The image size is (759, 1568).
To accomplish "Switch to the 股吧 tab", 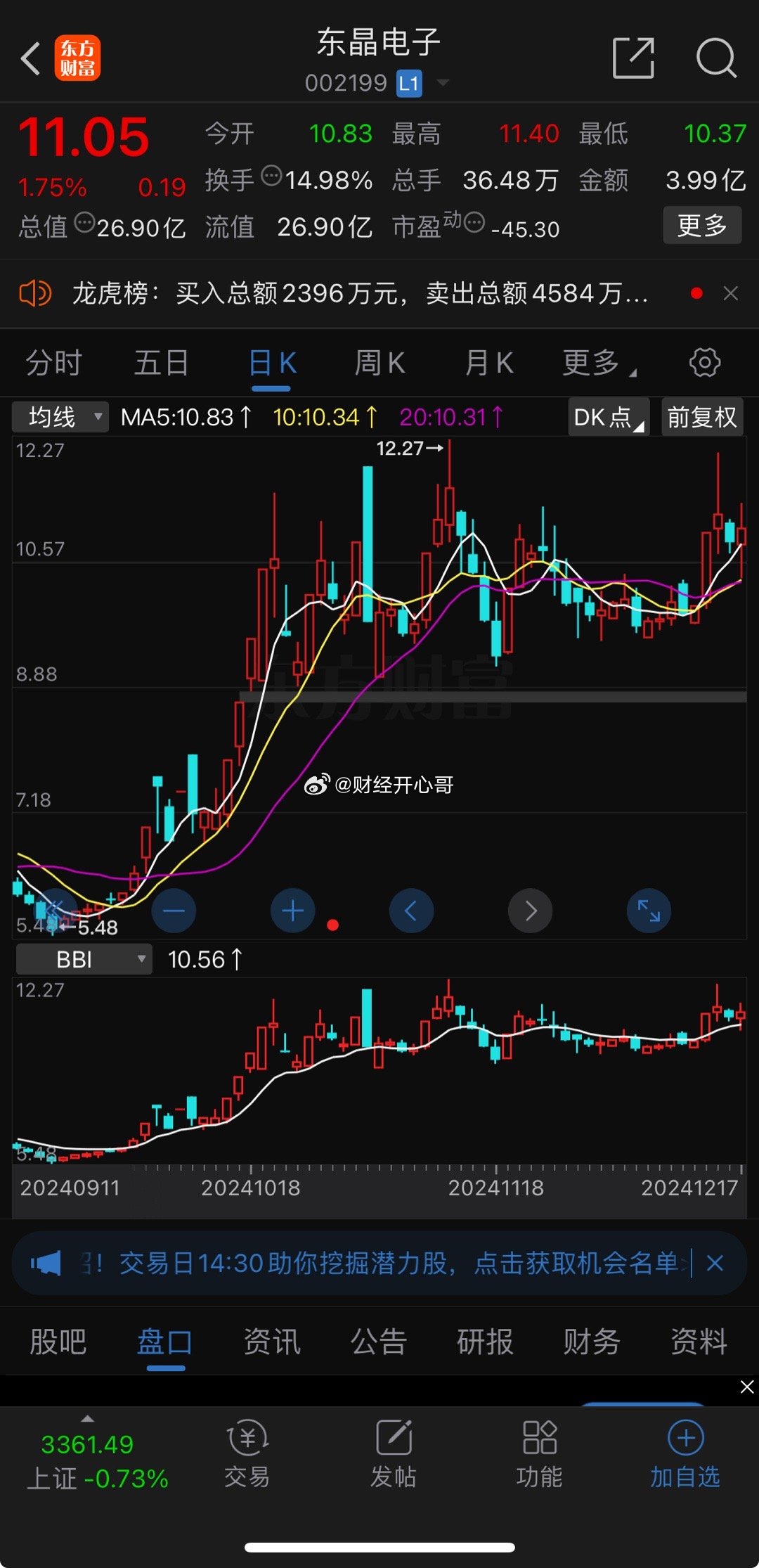I will 58,1342.
